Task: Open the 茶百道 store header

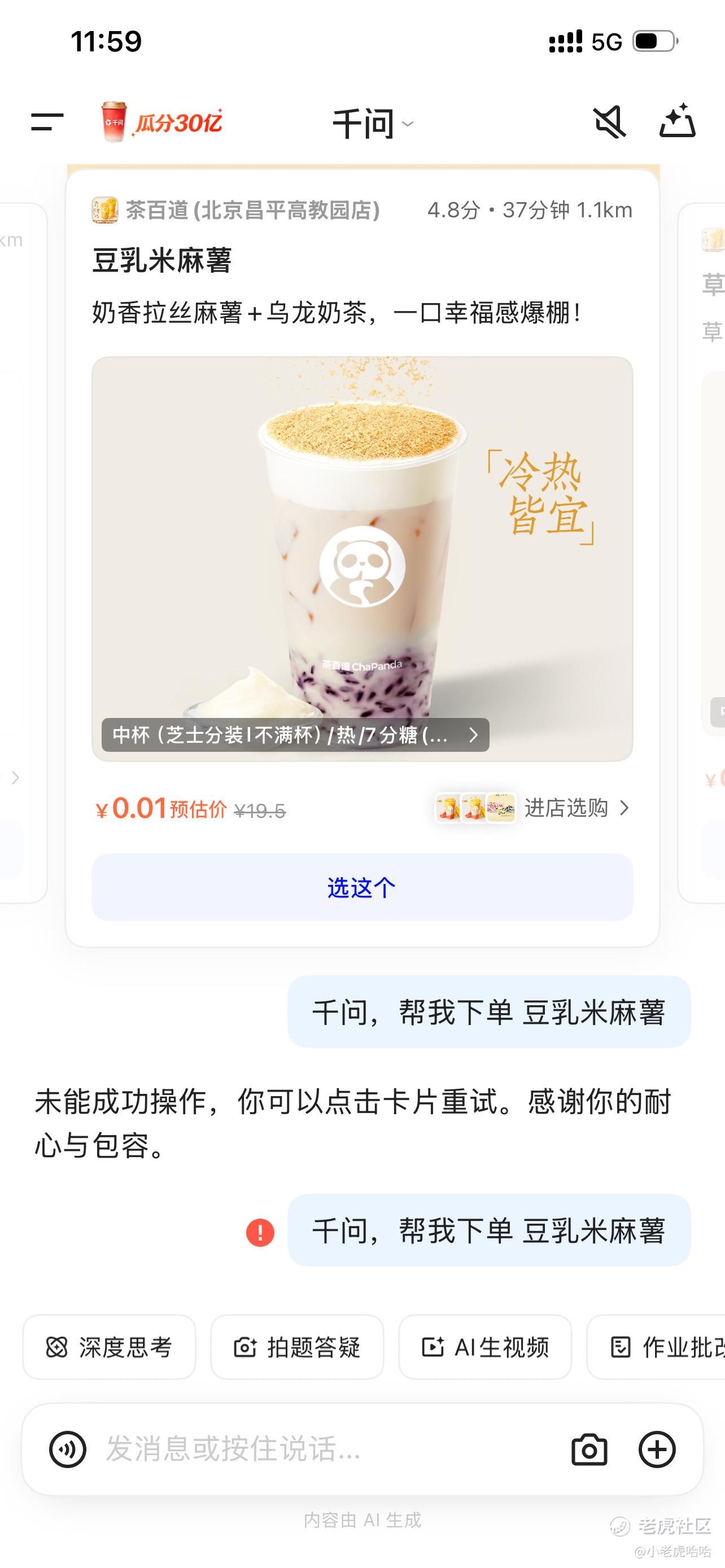Action: click(x=237, y=210)
